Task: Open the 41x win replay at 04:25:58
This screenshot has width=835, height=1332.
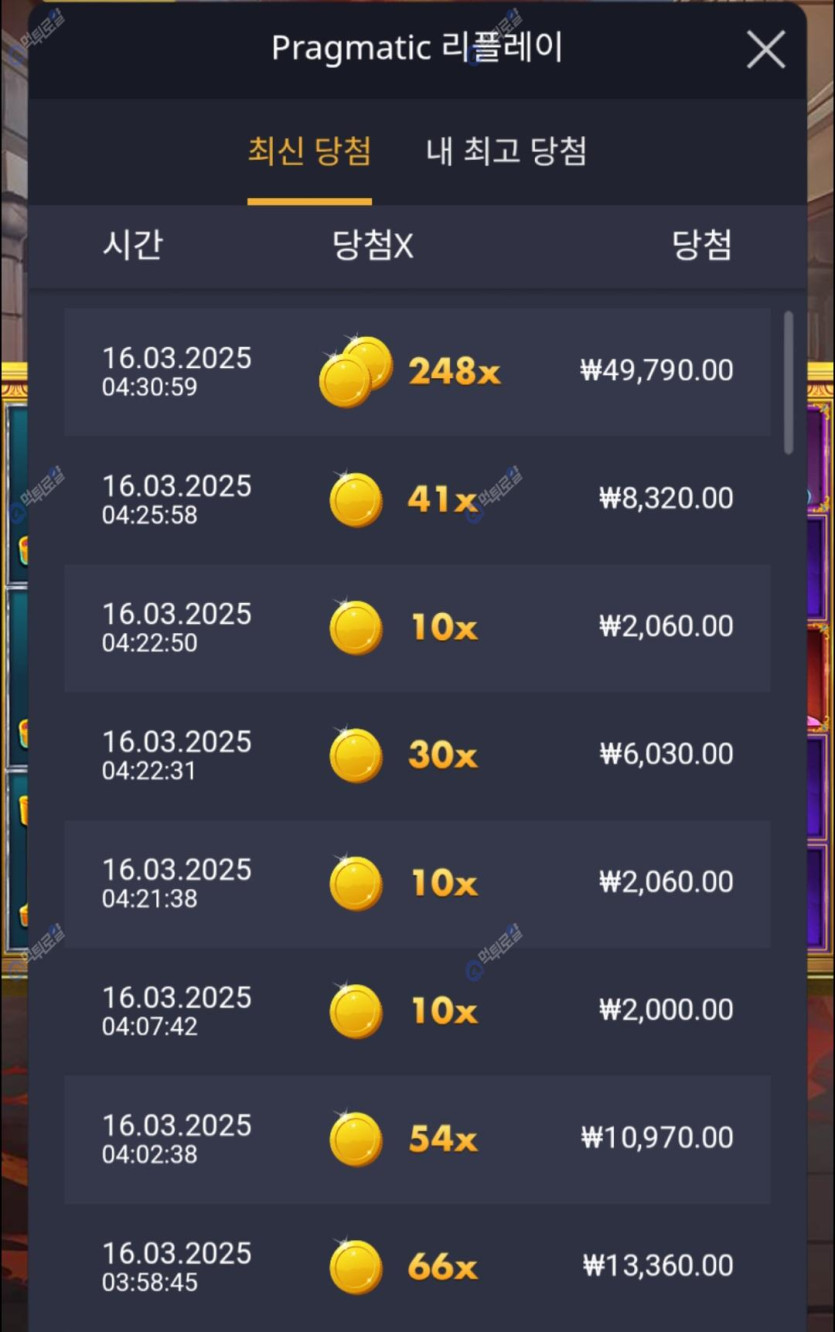Action: 417,499
